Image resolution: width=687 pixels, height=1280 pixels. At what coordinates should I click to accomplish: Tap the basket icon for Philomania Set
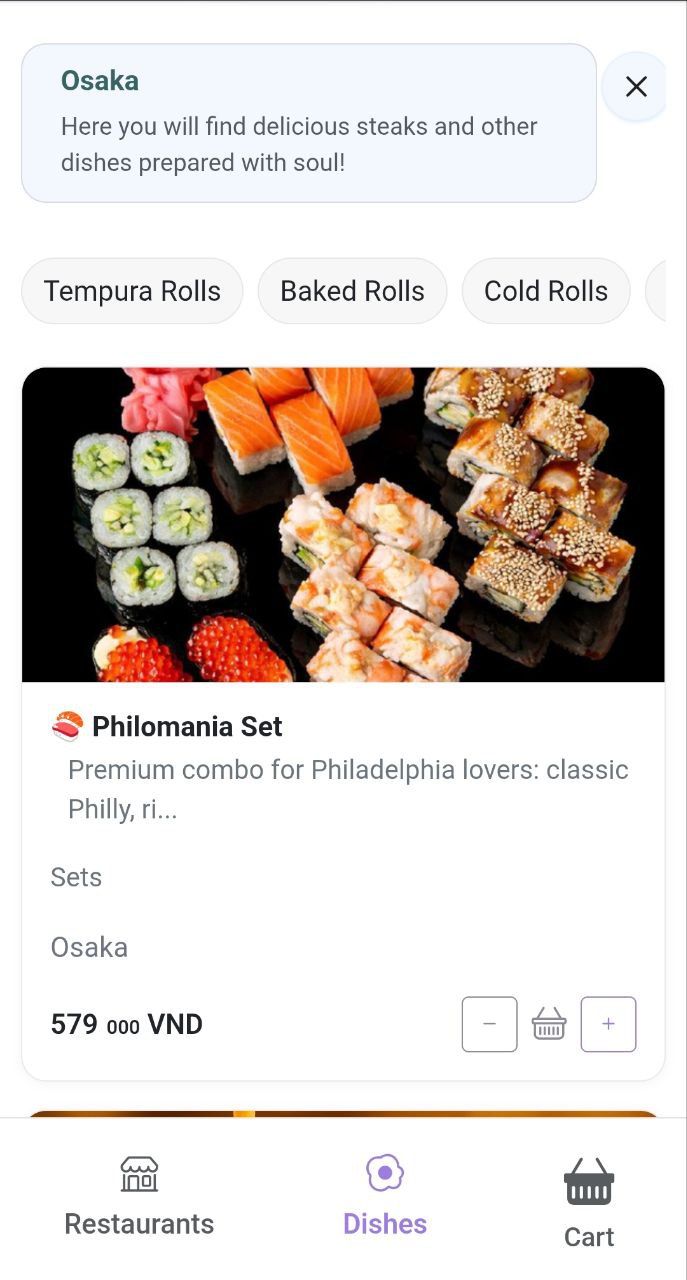pos(549,1024)
